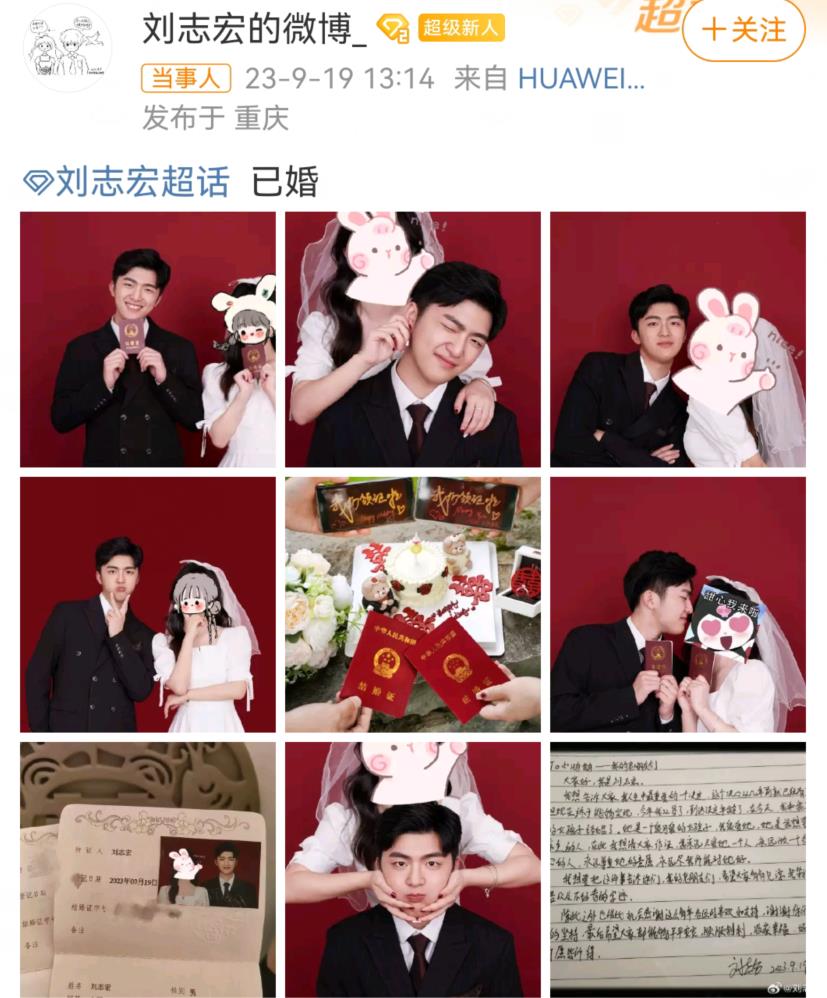Screen dimensions: 827x998
Task: View the photo of the bride's hands cupping his face
Action: (x=412, y=869)
